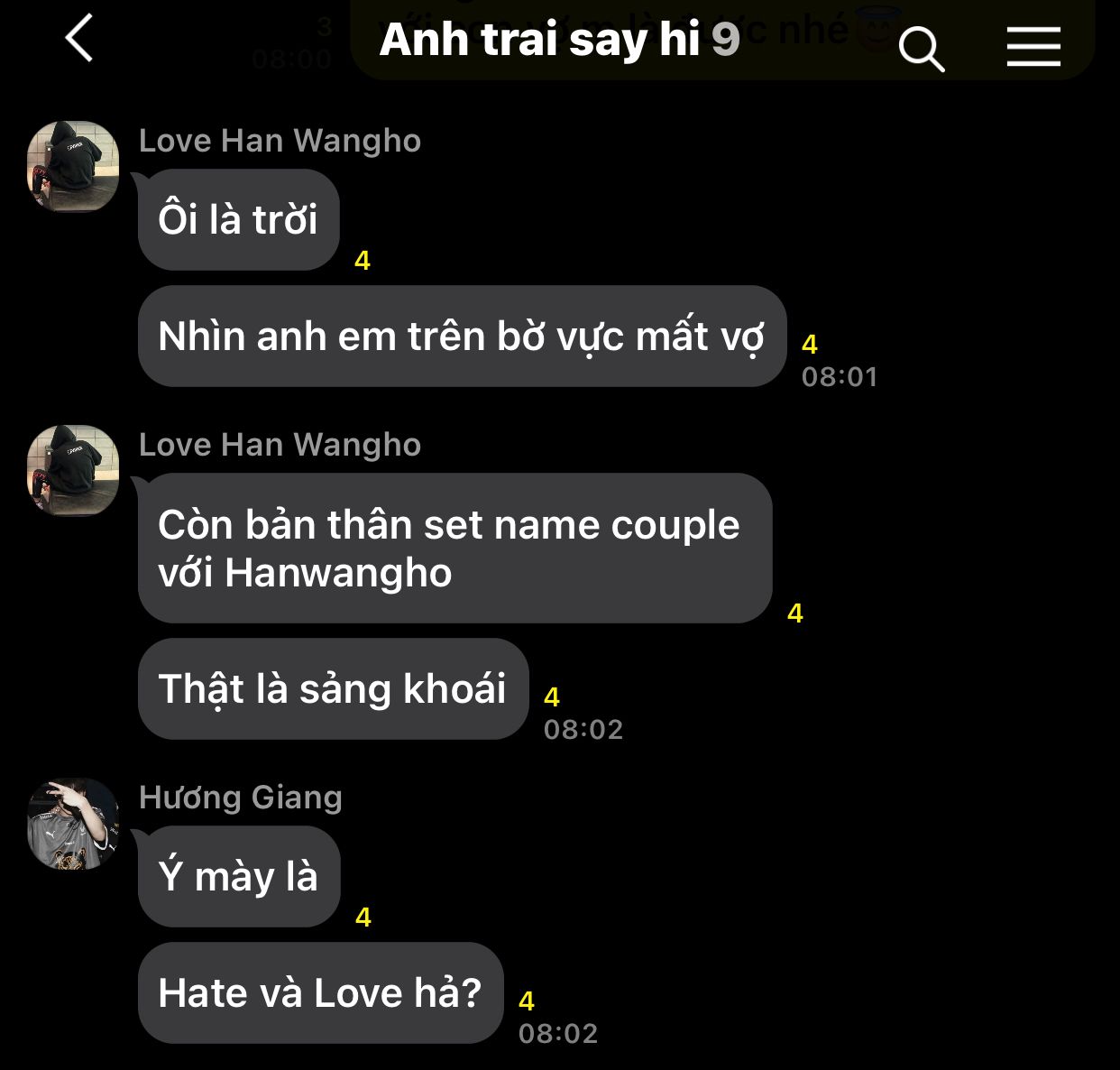Viewport: 1120px width, 1070px height.
Task: Open Hương Giang's profile picture
Action: (x=73, y=824)
